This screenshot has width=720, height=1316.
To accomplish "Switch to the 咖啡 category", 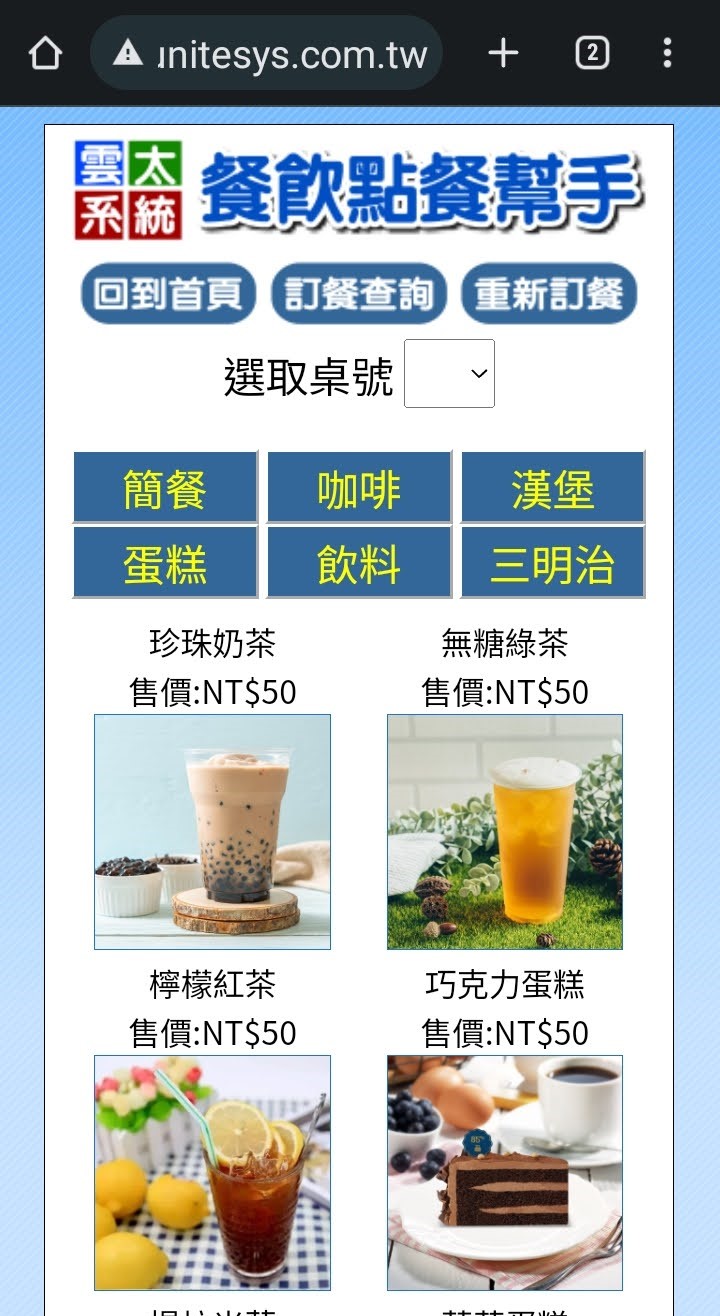I will coord(359,487).
